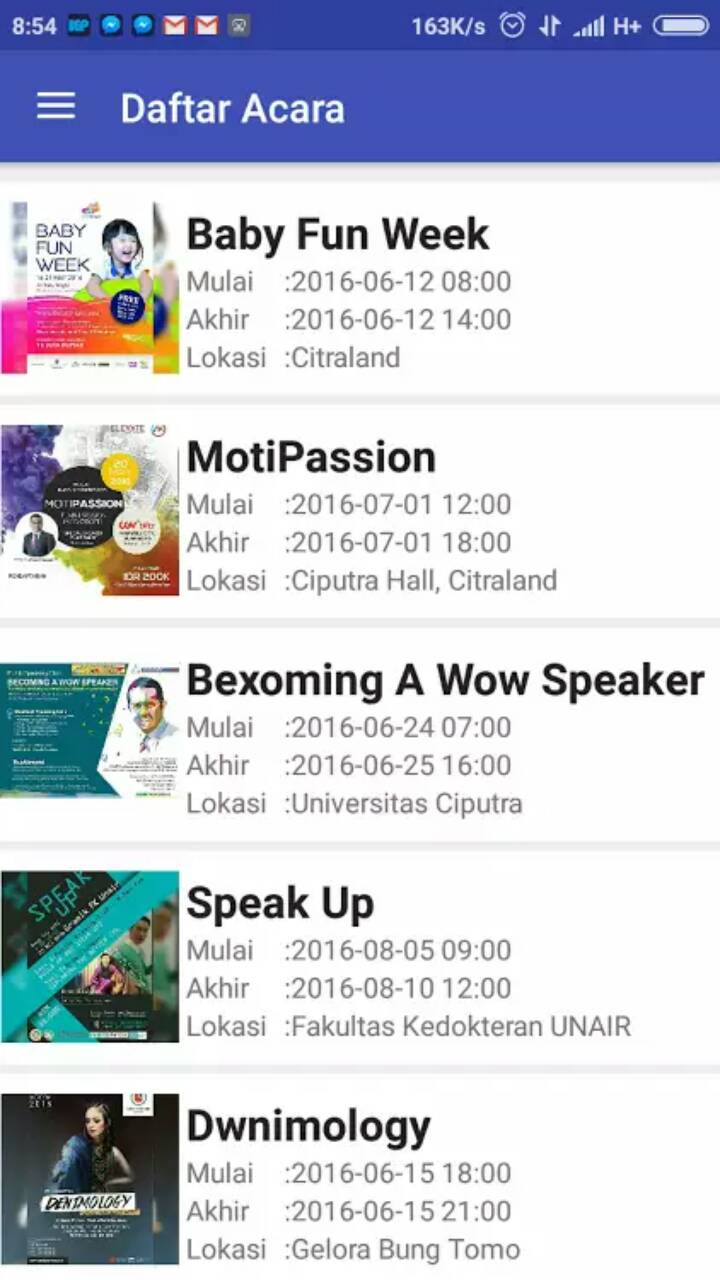Image resolution: width=720 pixels, height=1280 pixels.
Task: Tap the Dwnimology event row
Action: click(x=360, y=1179)
